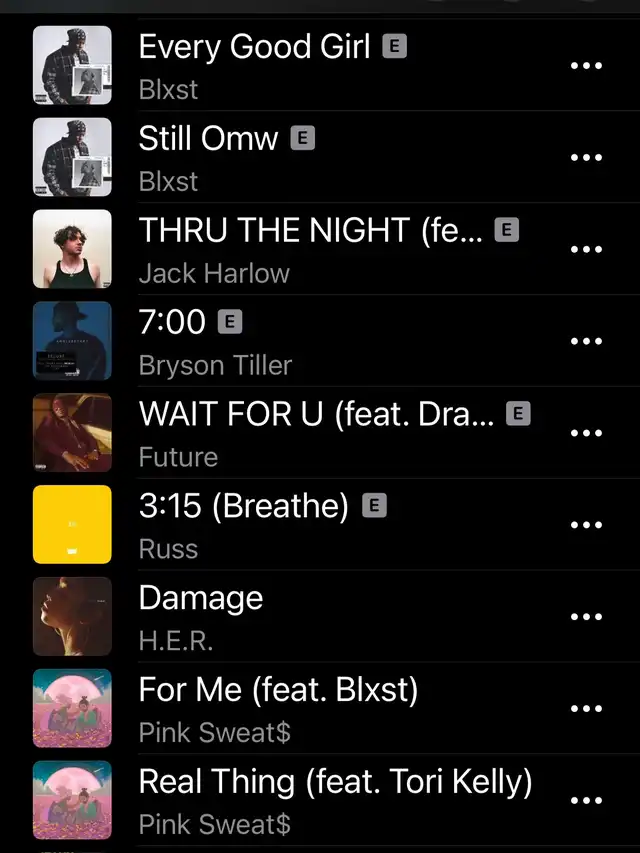Open more options for Damage
The height and width of the screenshot is (853, 640).
click(586, 618)
